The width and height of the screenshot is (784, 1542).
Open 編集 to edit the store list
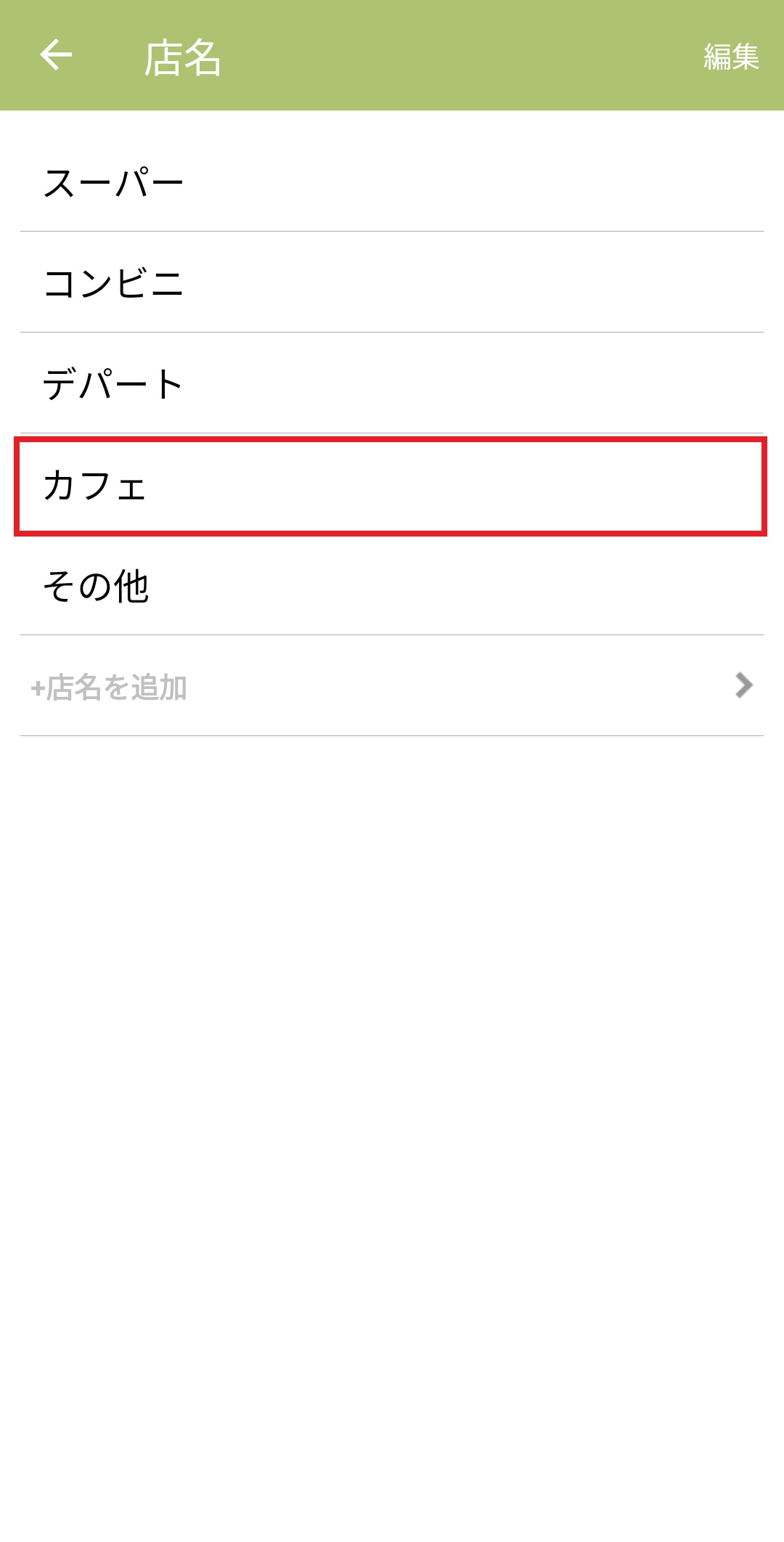tap(730, 57)
